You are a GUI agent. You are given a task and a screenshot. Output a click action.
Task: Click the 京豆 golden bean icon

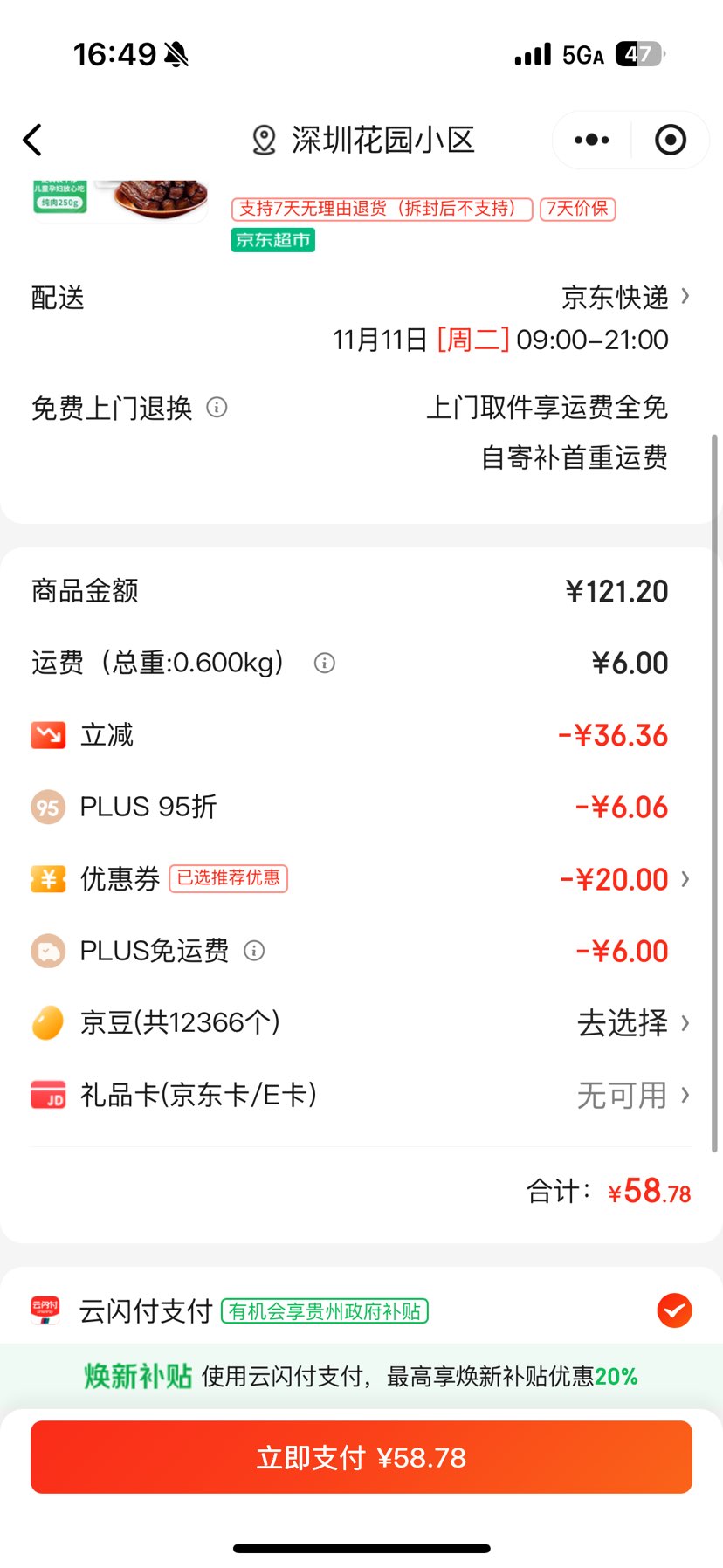click(x=48, y=1022)
